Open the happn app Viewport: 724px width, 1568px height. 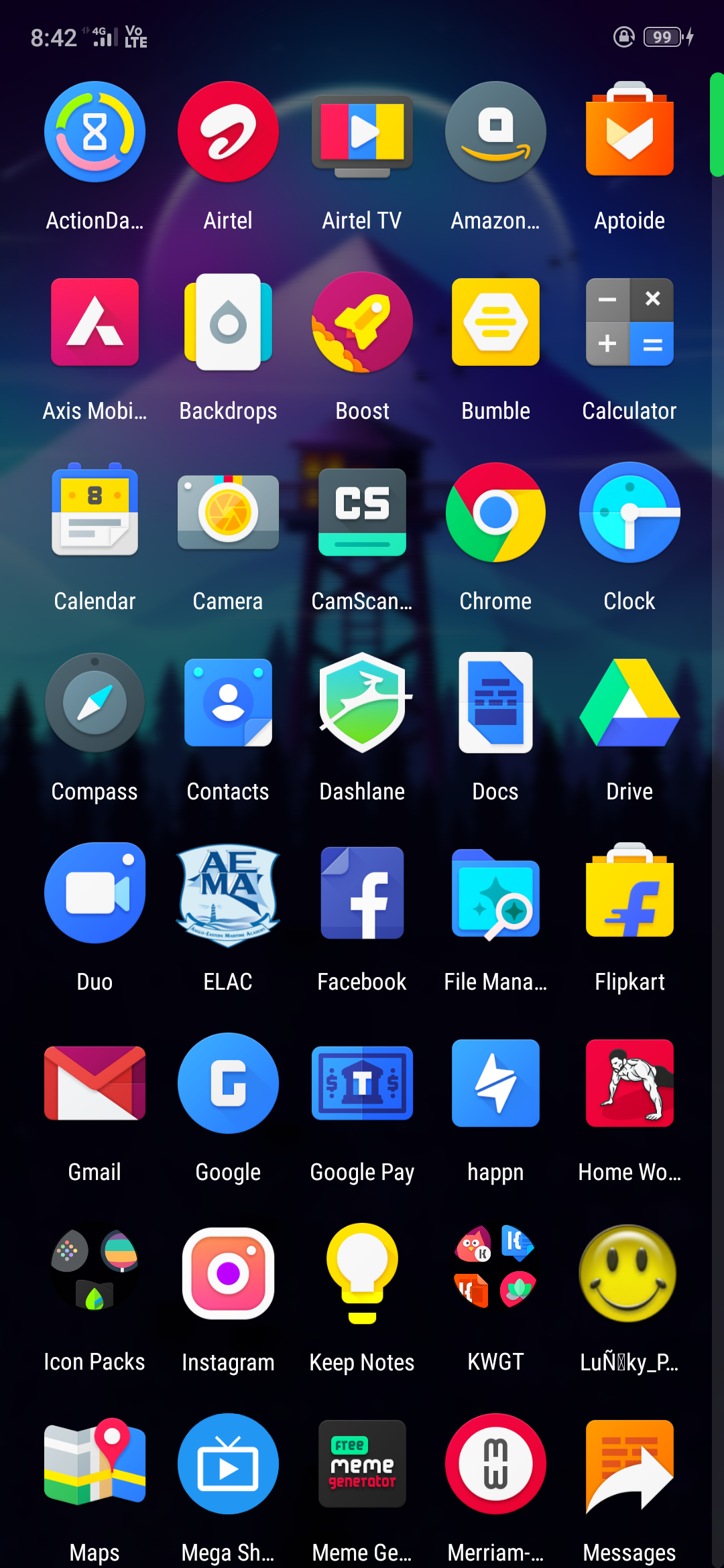pyautogui.click(x=495, y=1084)
